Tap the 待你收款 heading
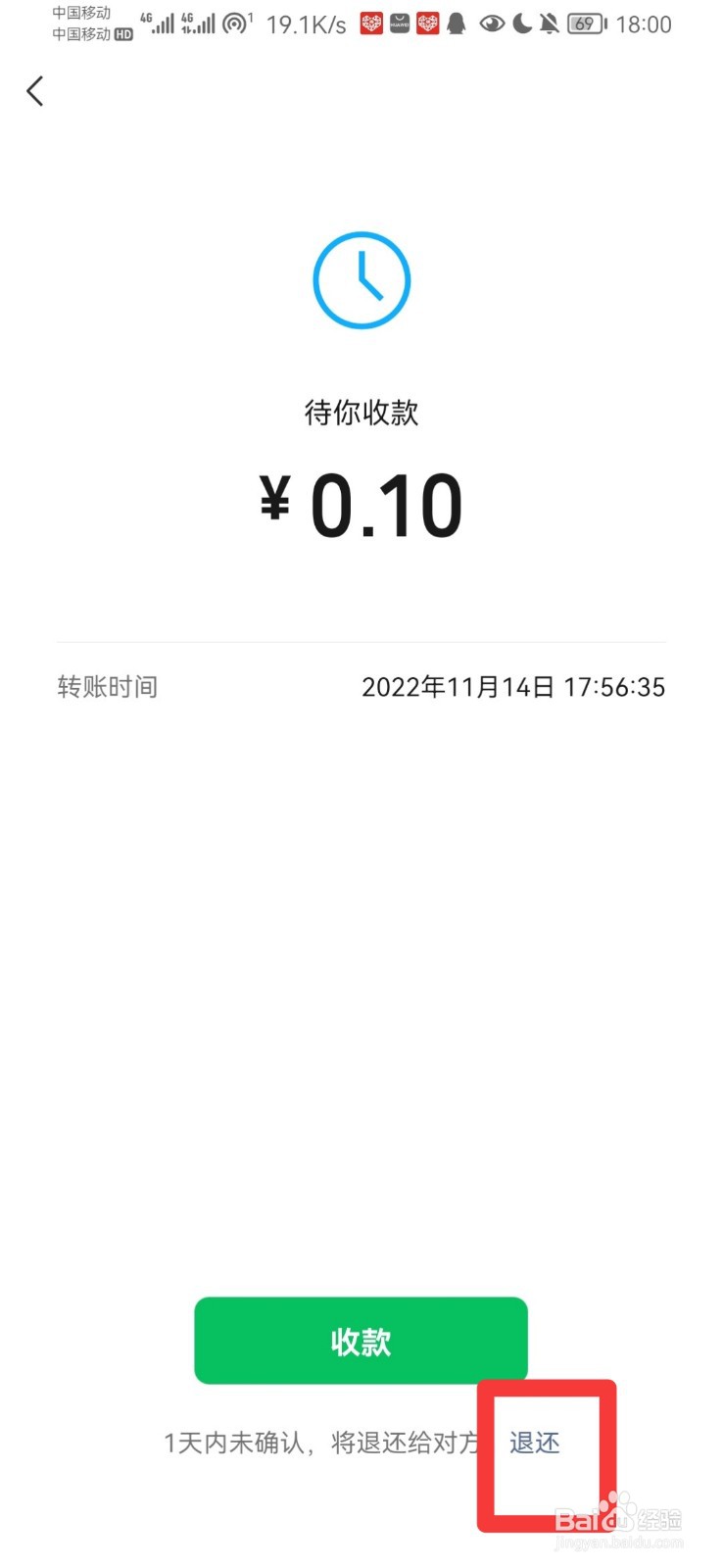 (x=361, y=413)
